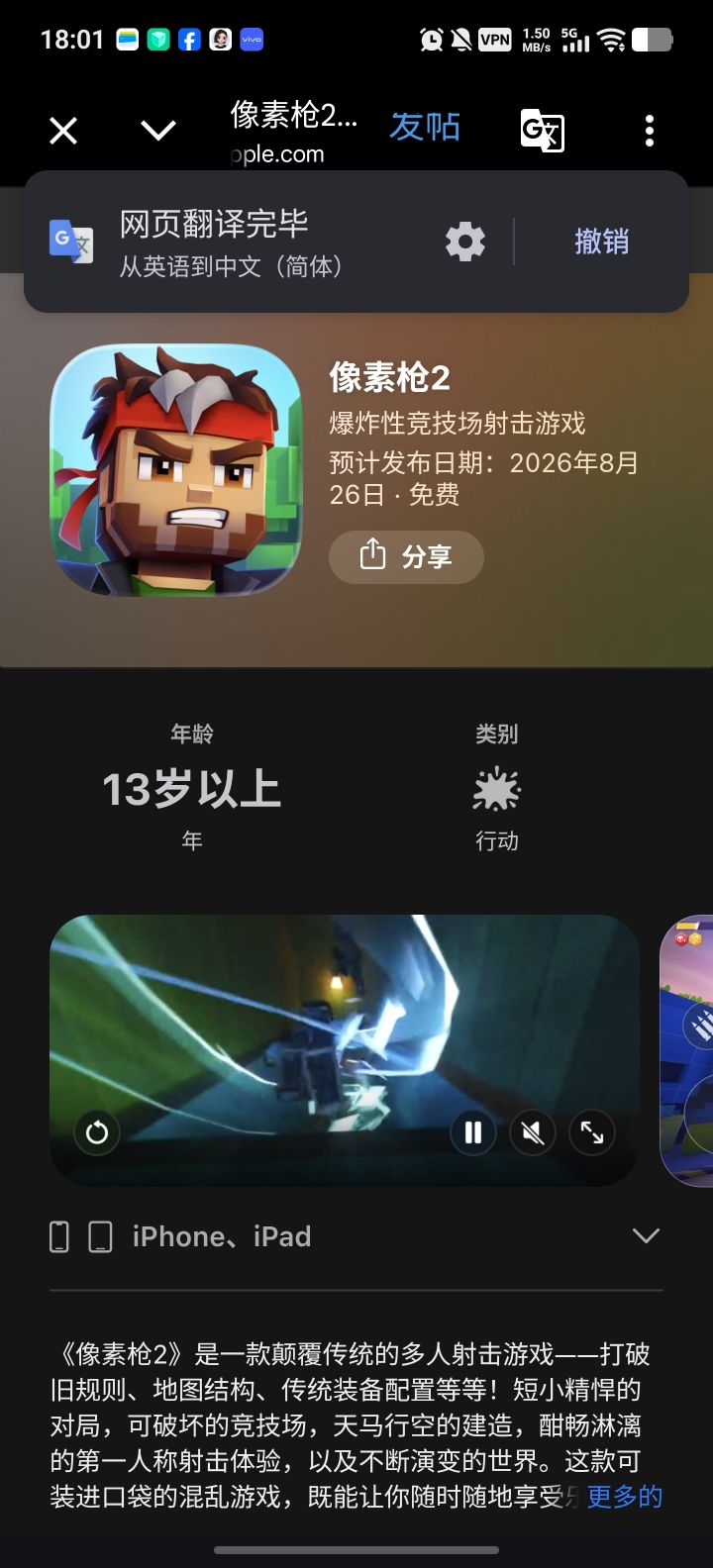
Task: Tap the share icon on 分享 button
Action: 371,556
